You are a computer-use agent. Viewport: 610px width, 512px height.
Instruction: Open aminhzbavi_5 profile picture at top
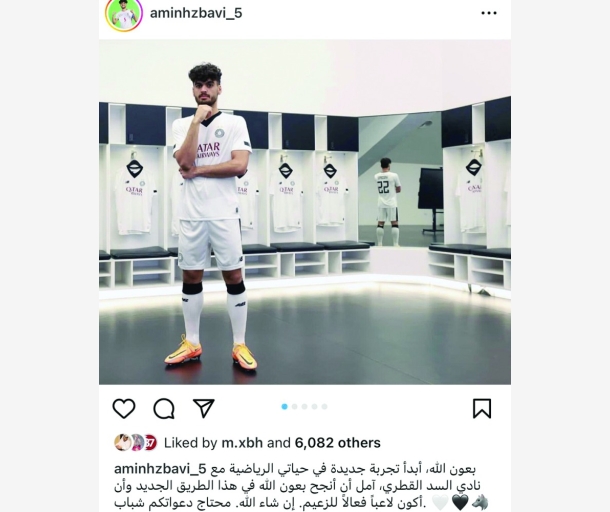tap(124, 14)
